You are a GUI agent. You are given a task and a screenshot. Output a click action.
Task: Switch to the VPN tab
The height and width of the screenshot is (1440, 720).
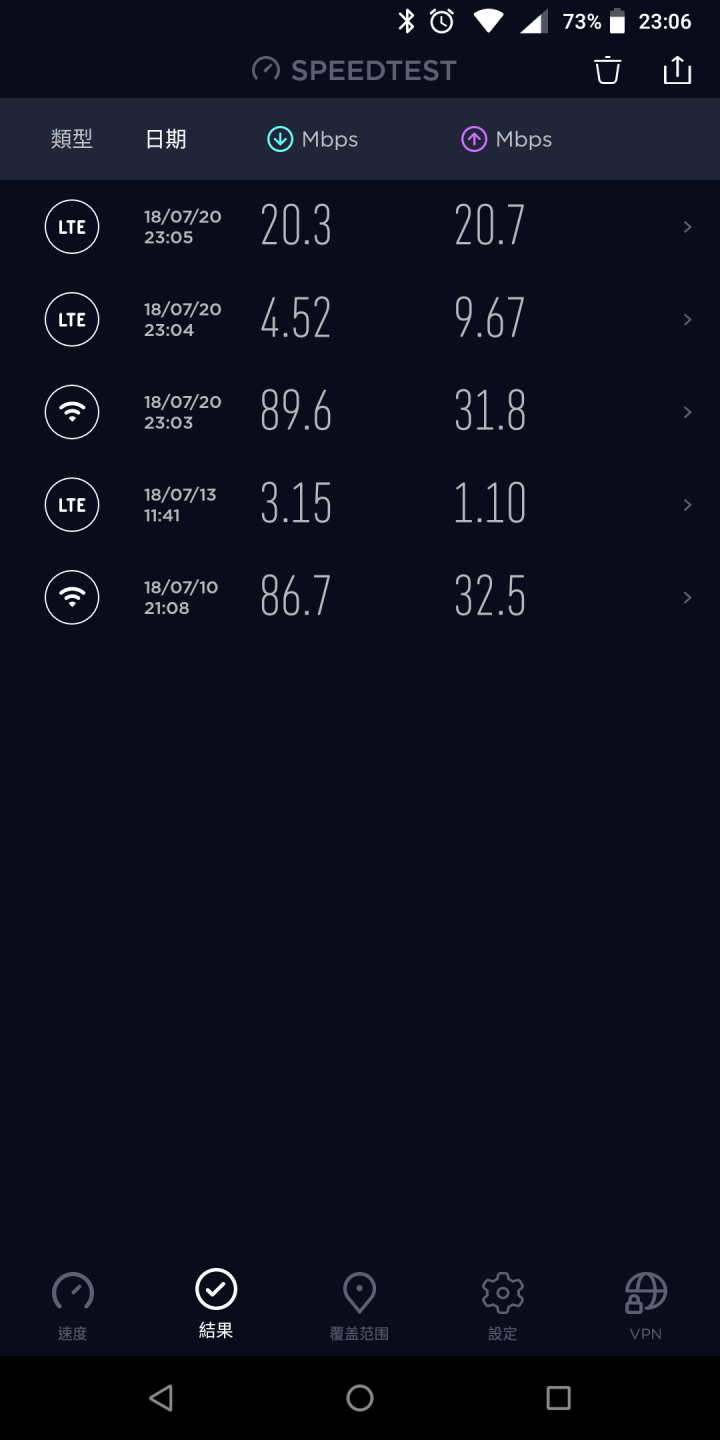coord(646,1305)
